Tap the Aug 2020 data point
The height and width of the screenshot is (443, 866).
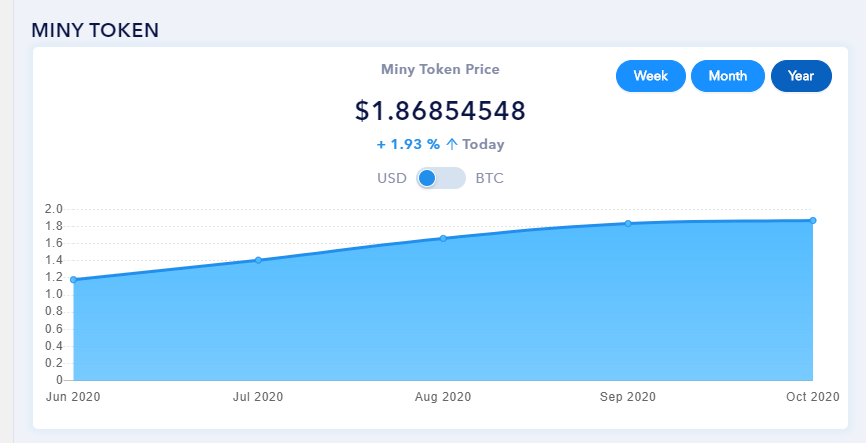pos(443,238)
